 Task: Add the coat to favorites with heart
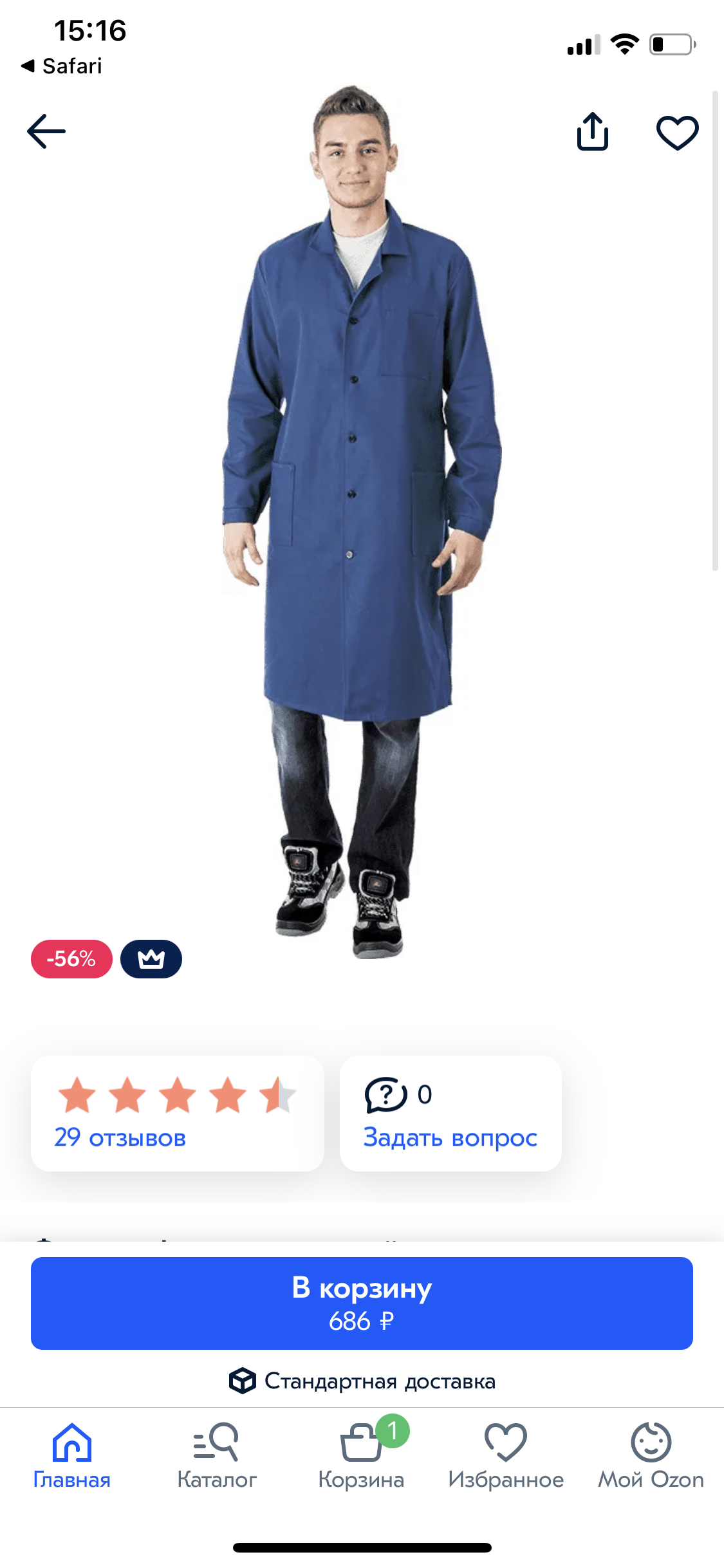point(677,133)
